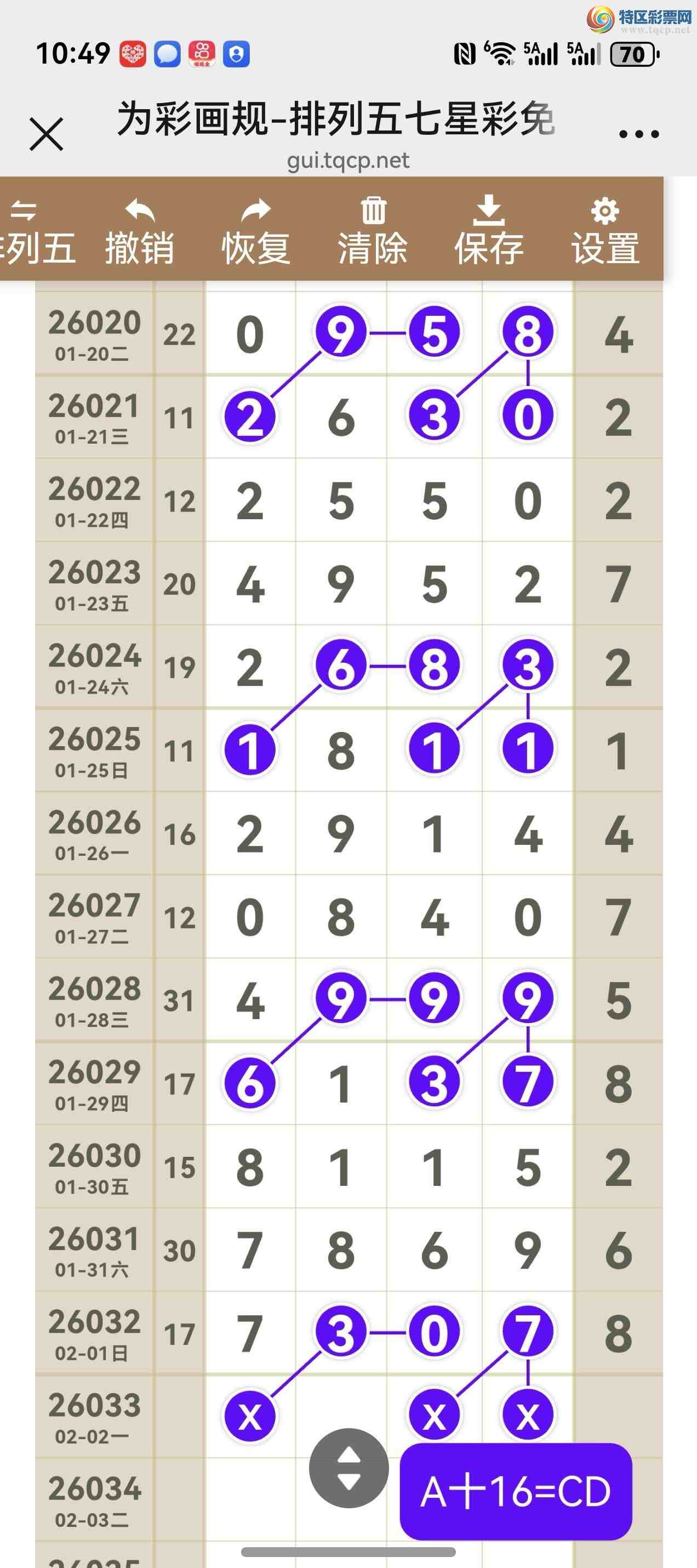The height and width of the screenshot is (1568, 697).
Task: Redo the drawing with 恢复
Action: pos(256,231)
